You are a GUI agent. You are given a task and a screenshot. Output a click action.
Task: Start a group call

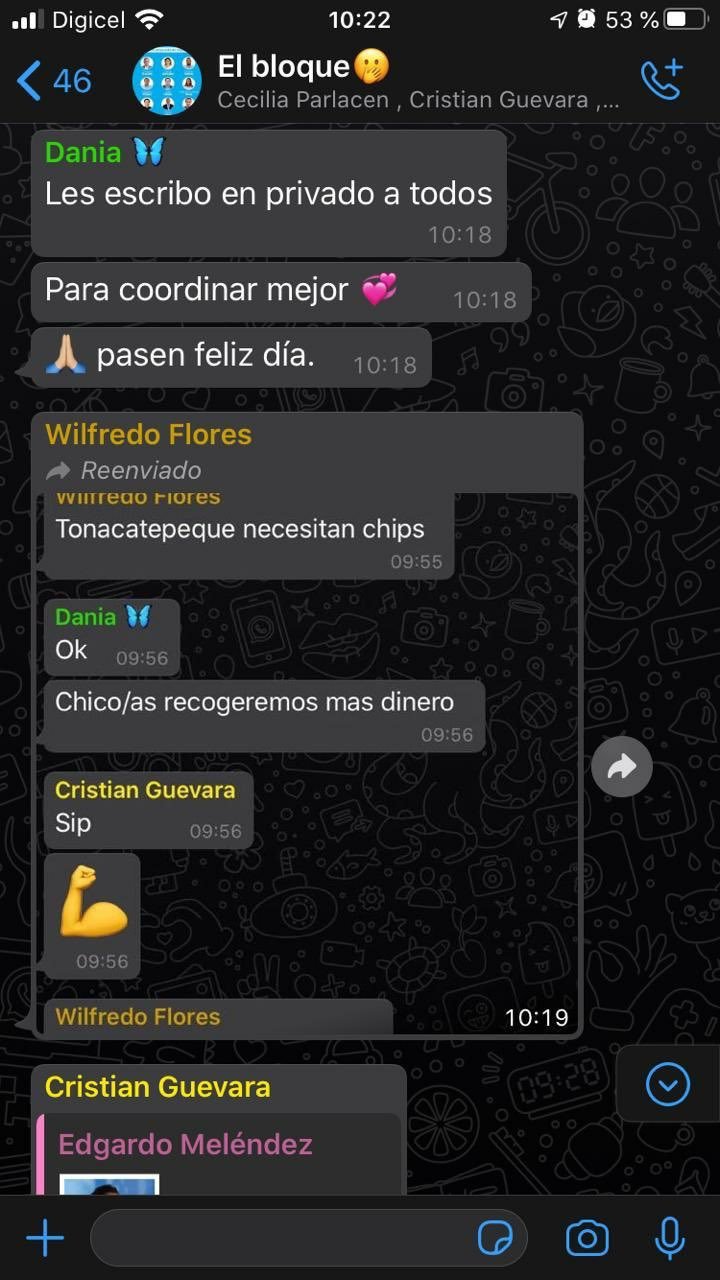coord(661,81)
